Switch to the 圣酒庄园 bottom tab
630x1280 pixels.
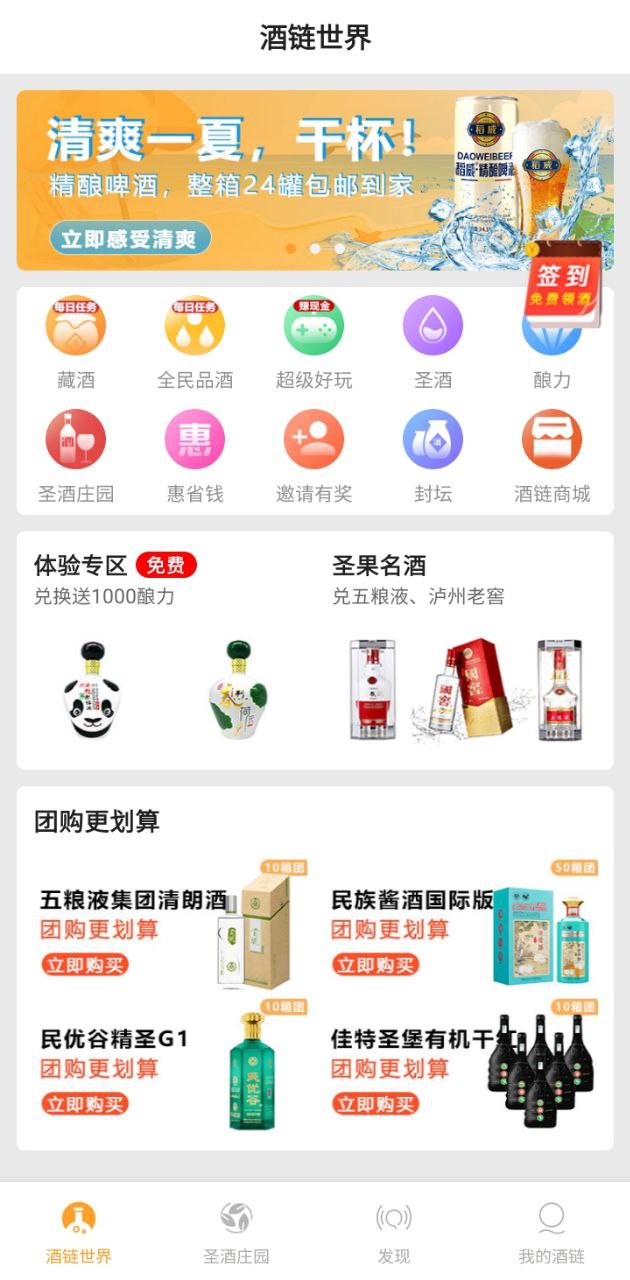tap(236, 1233)
